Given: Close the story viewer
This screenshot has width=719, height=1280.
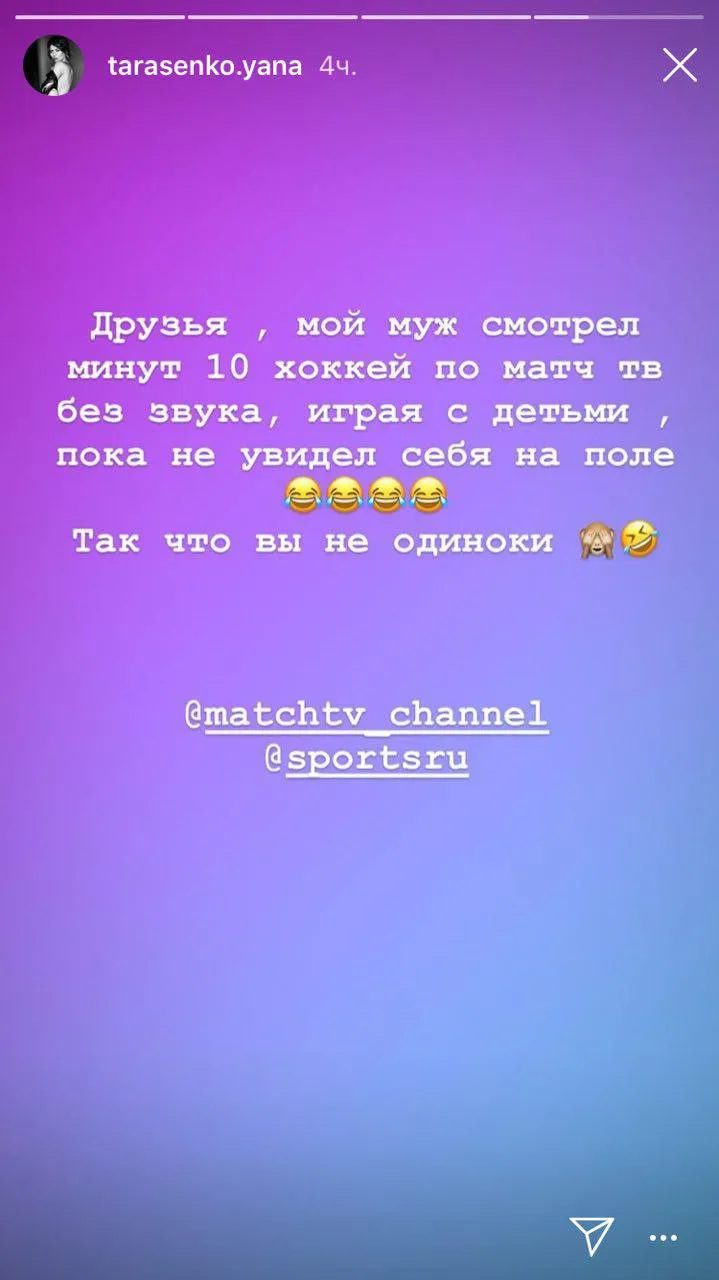Looking at the screenshot, I should (x=680, y=66).
